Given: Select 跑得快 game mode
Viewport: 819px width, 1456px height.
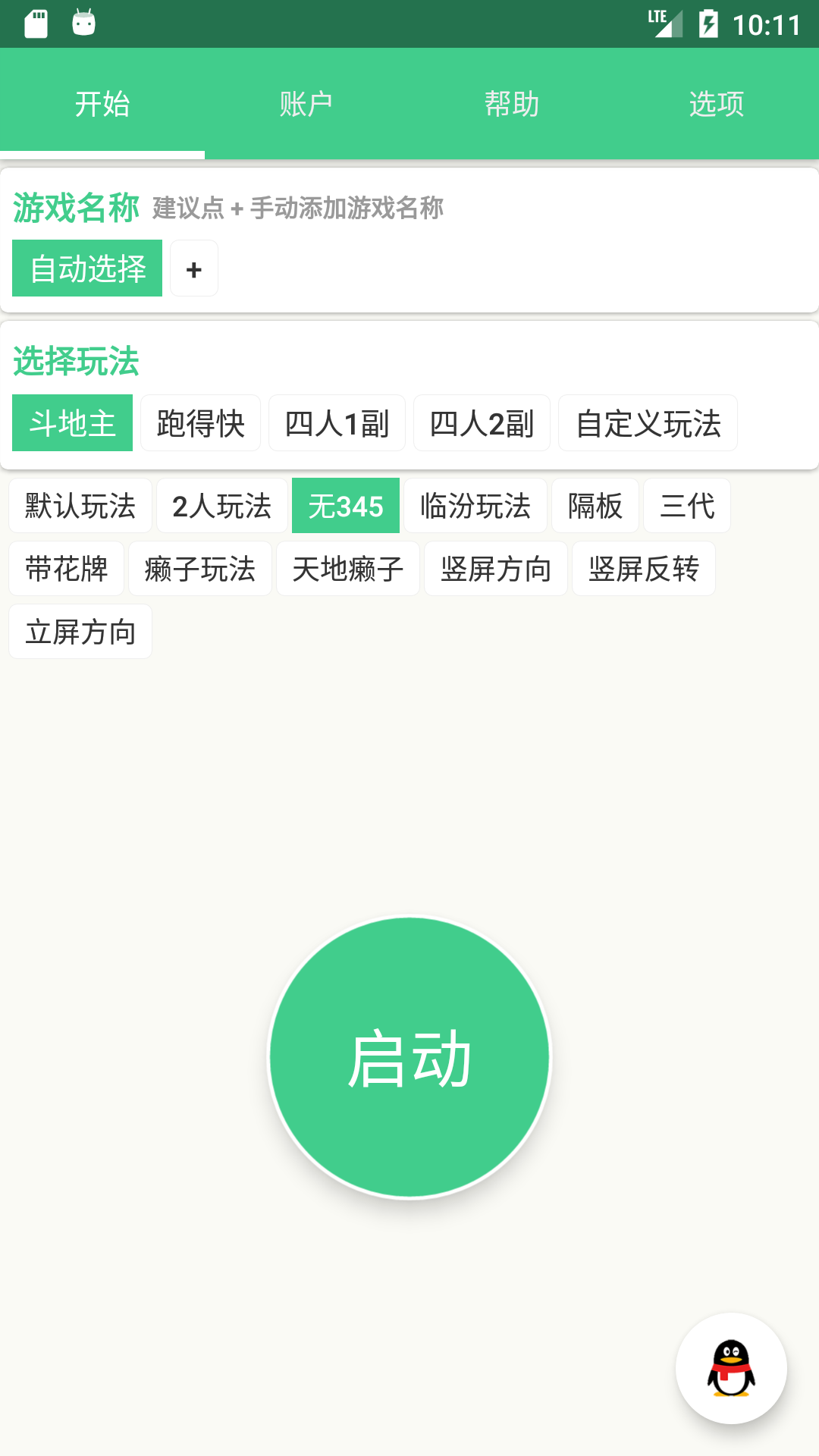Looking at the screenshot, I should [199, 423].
